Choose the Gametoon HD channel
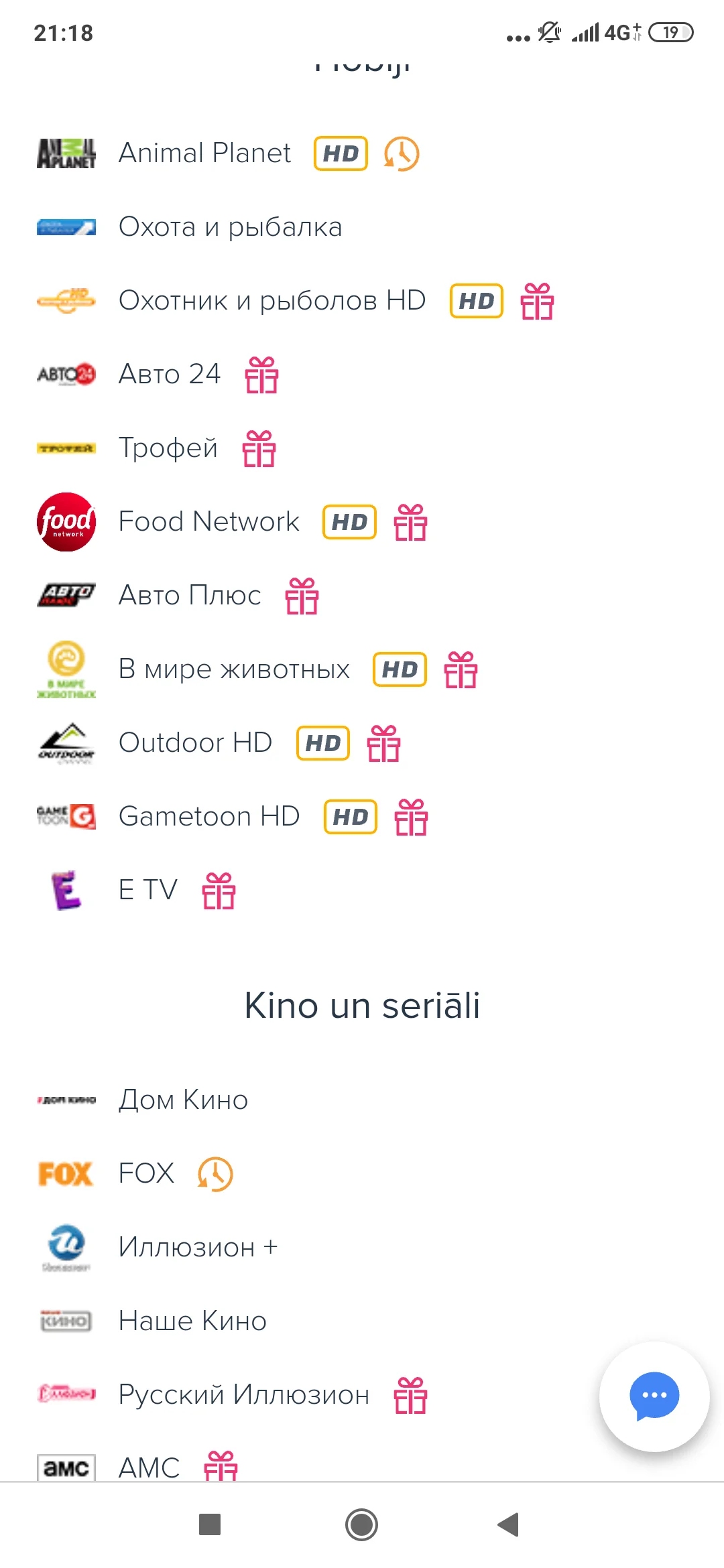724x1568 pixels. [x=208, y=817]
